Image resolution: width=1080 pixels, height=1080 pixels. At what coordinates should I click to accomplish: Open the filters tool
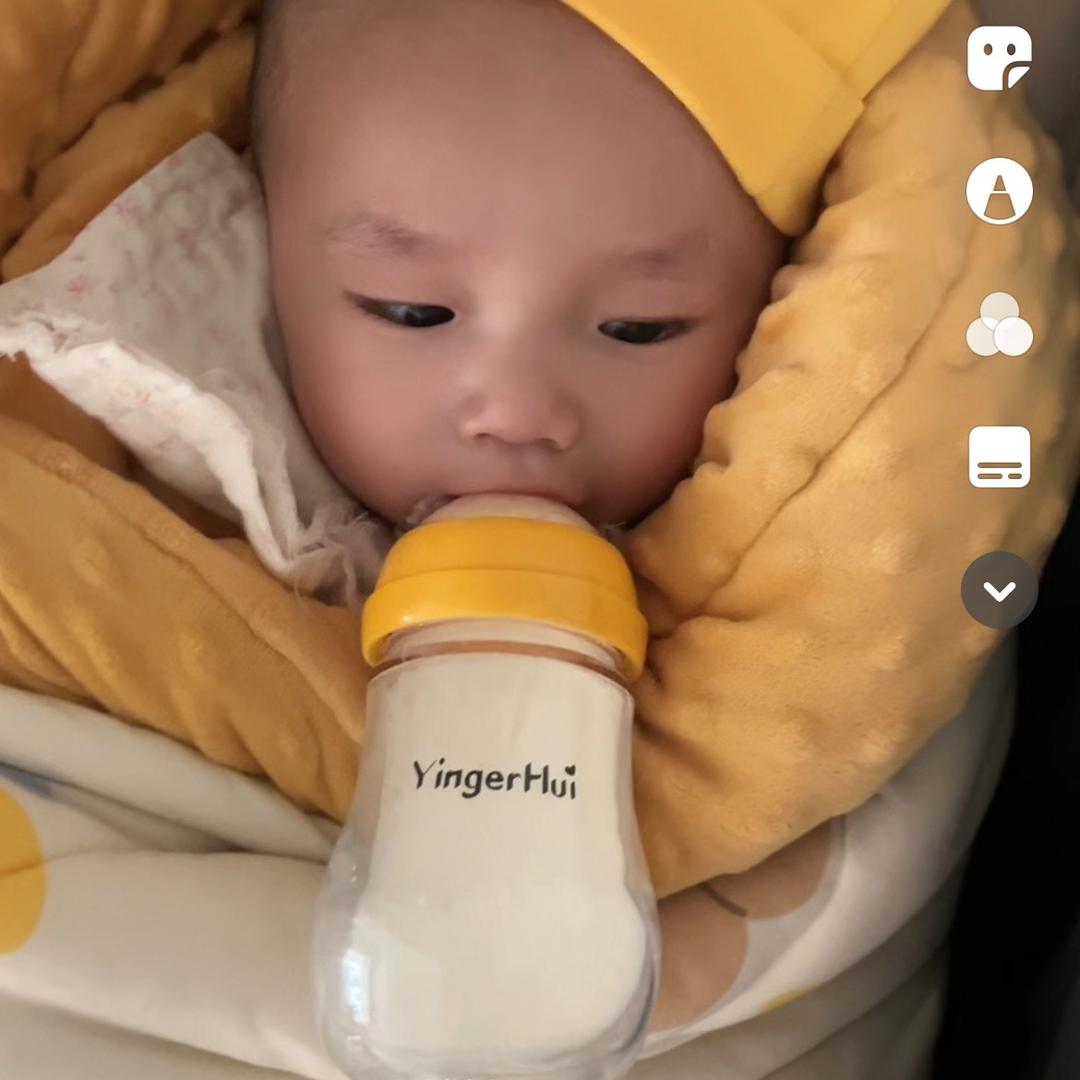[x=999, y=325]
